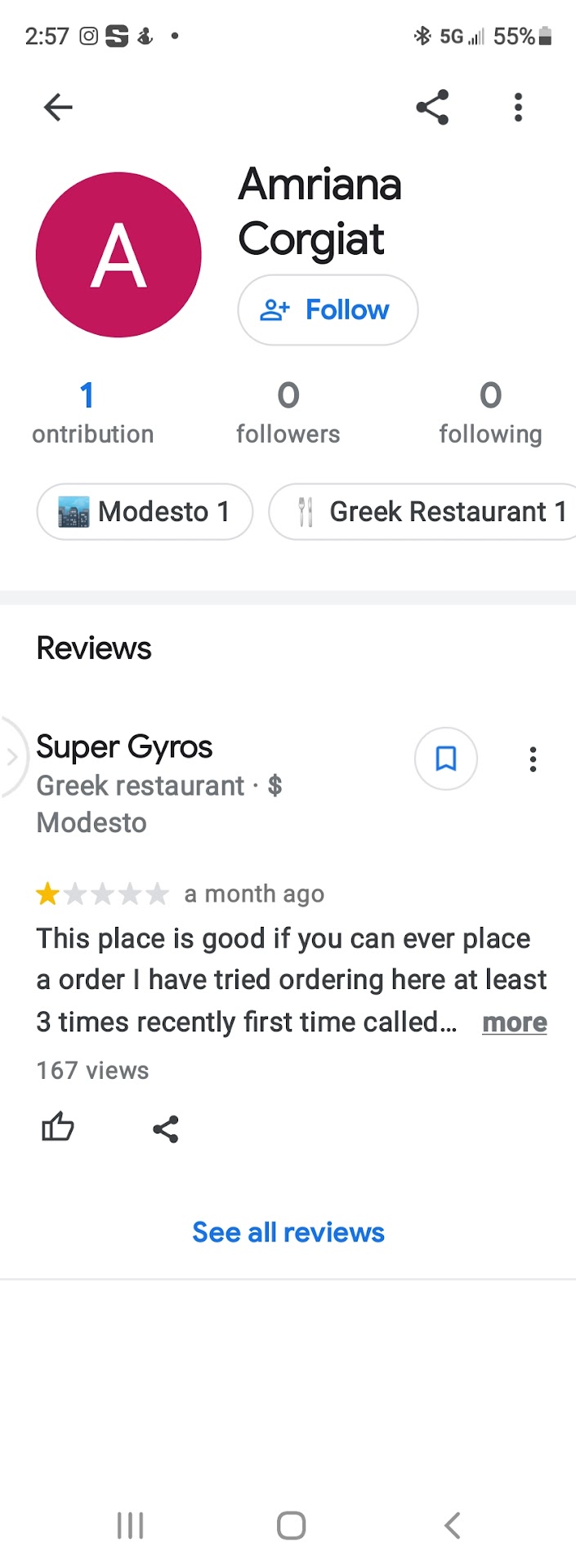Select the Modesto 1 chip
Image resolution: width=576 pixels, height=1568 pixels.
tap(145, 512)
